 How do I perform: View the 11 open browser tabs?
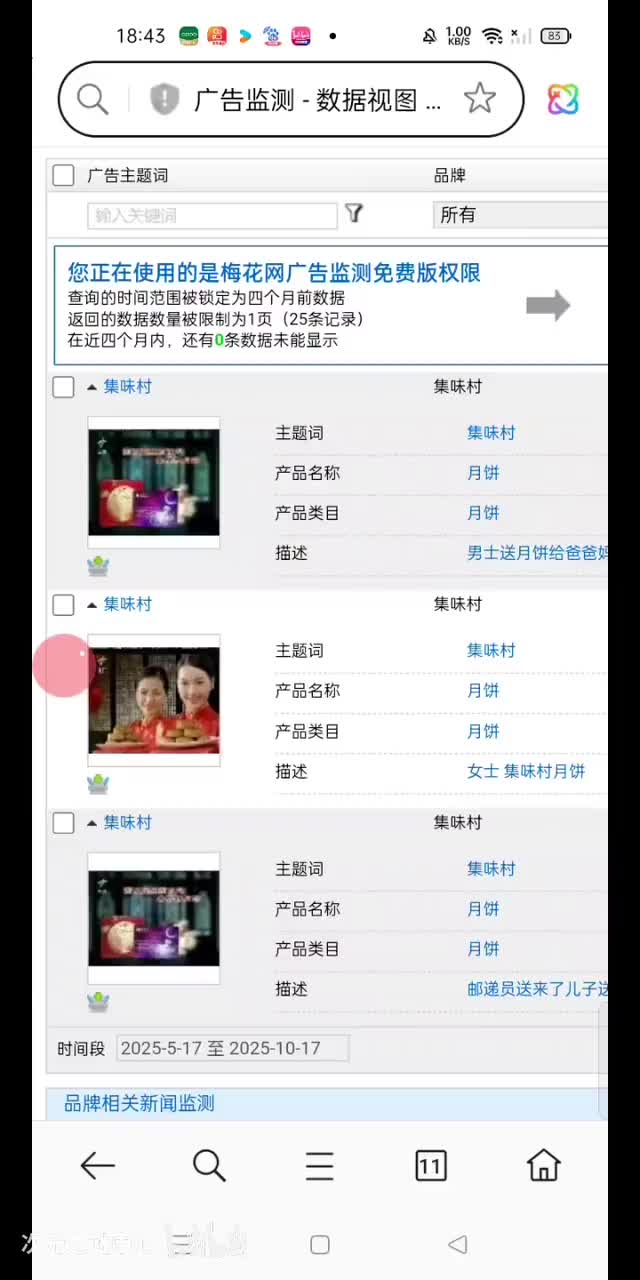(430, 1165)
